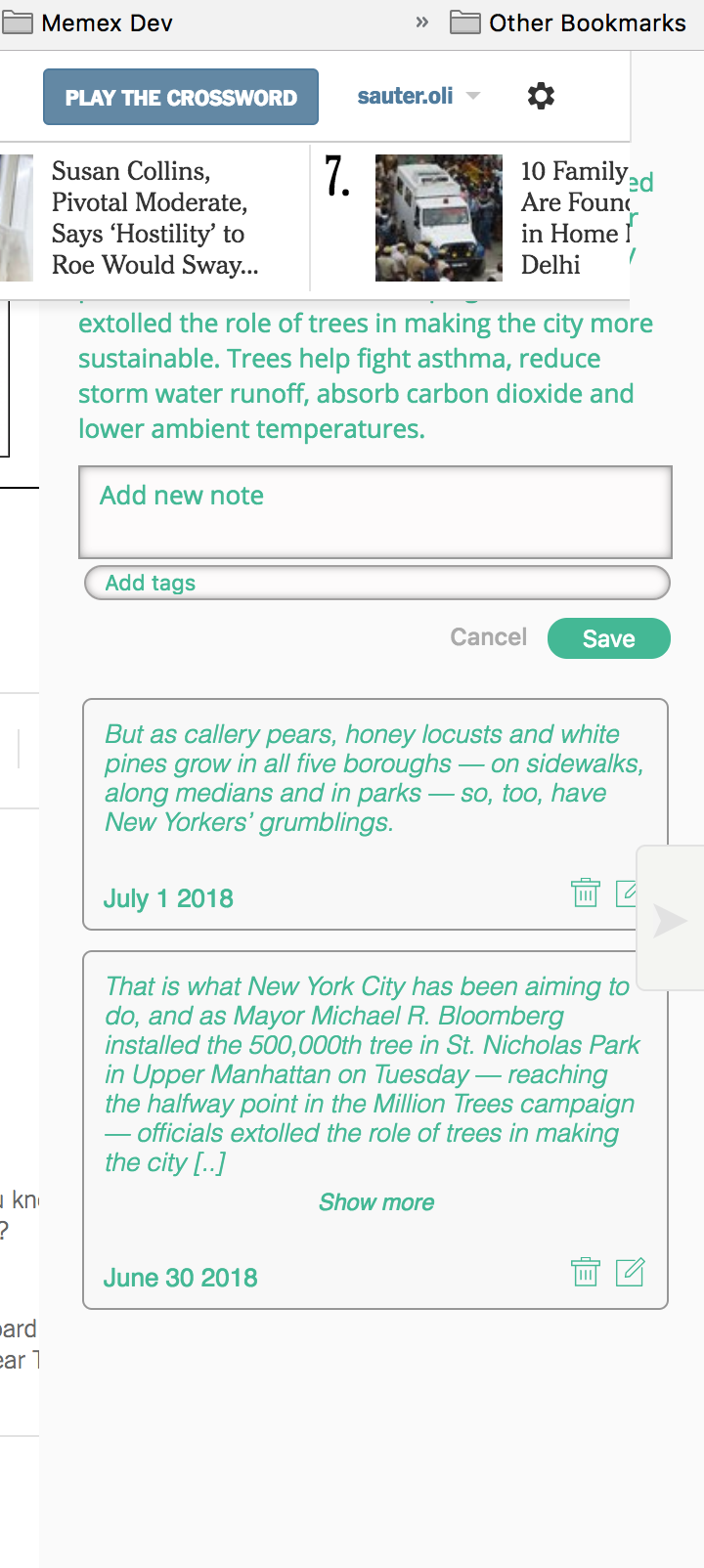Viewport: 704px width, 1568px height.
Task: Edit the July 1 2018 annotation
Action: (x=626, y=893)
